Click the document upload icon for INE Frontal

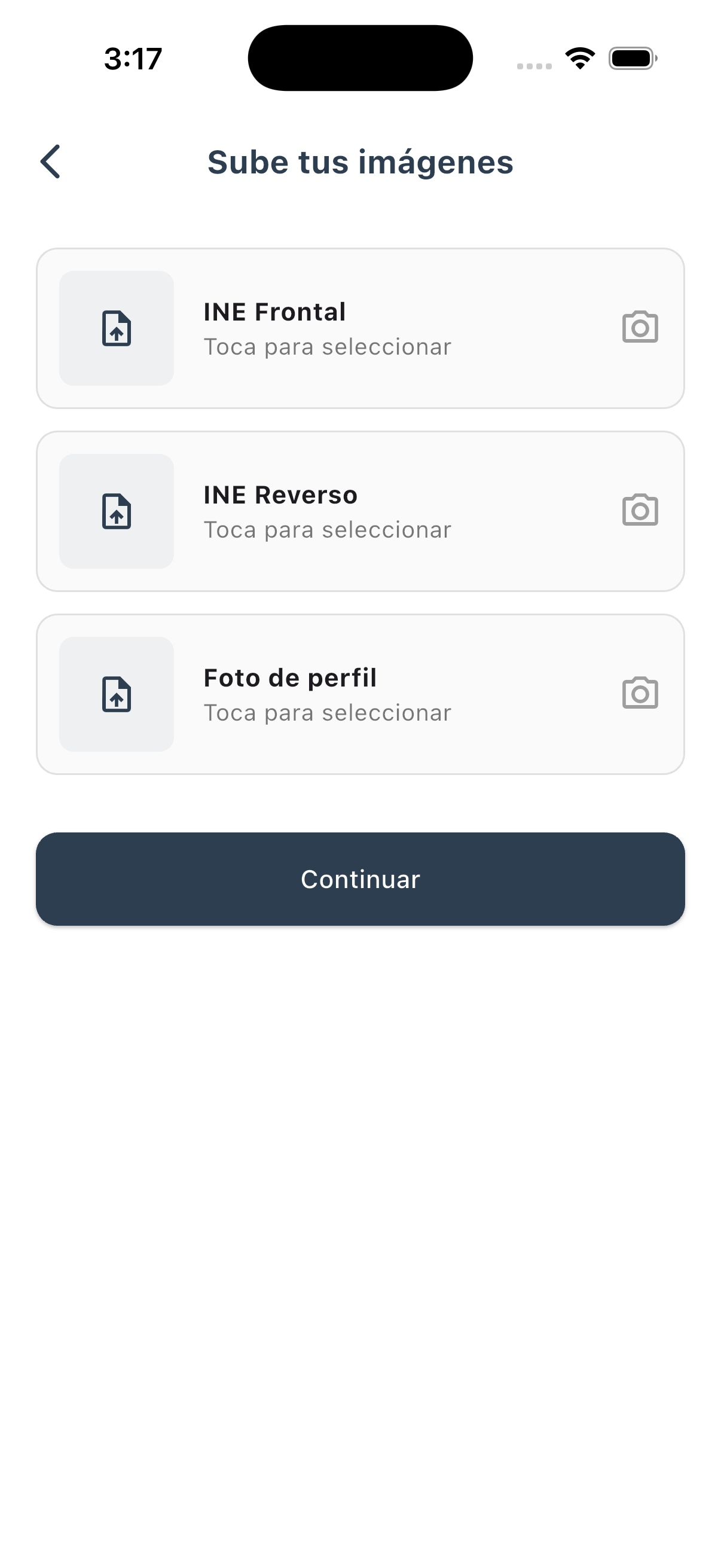tap(116, 328)
